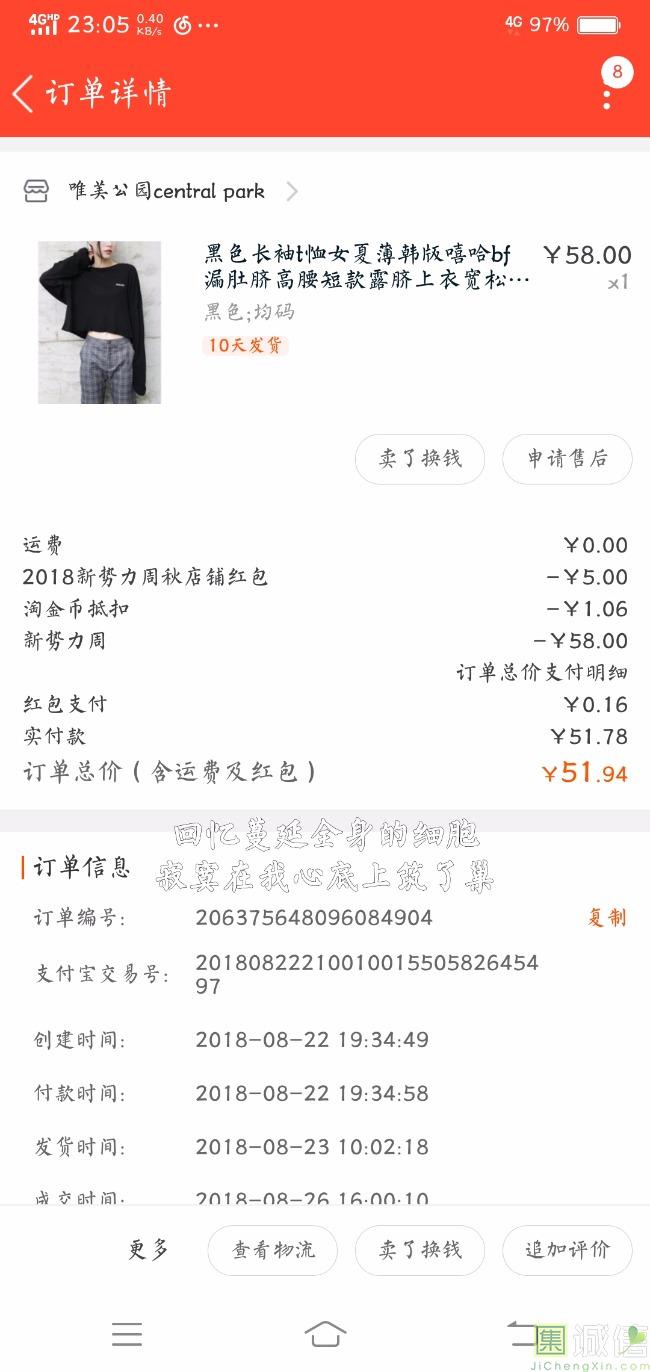Image resolution: width=650 pixels, height=1372 pixels.
Task: Tap 查看物流 to track shipping
Action: point(273,1250)
